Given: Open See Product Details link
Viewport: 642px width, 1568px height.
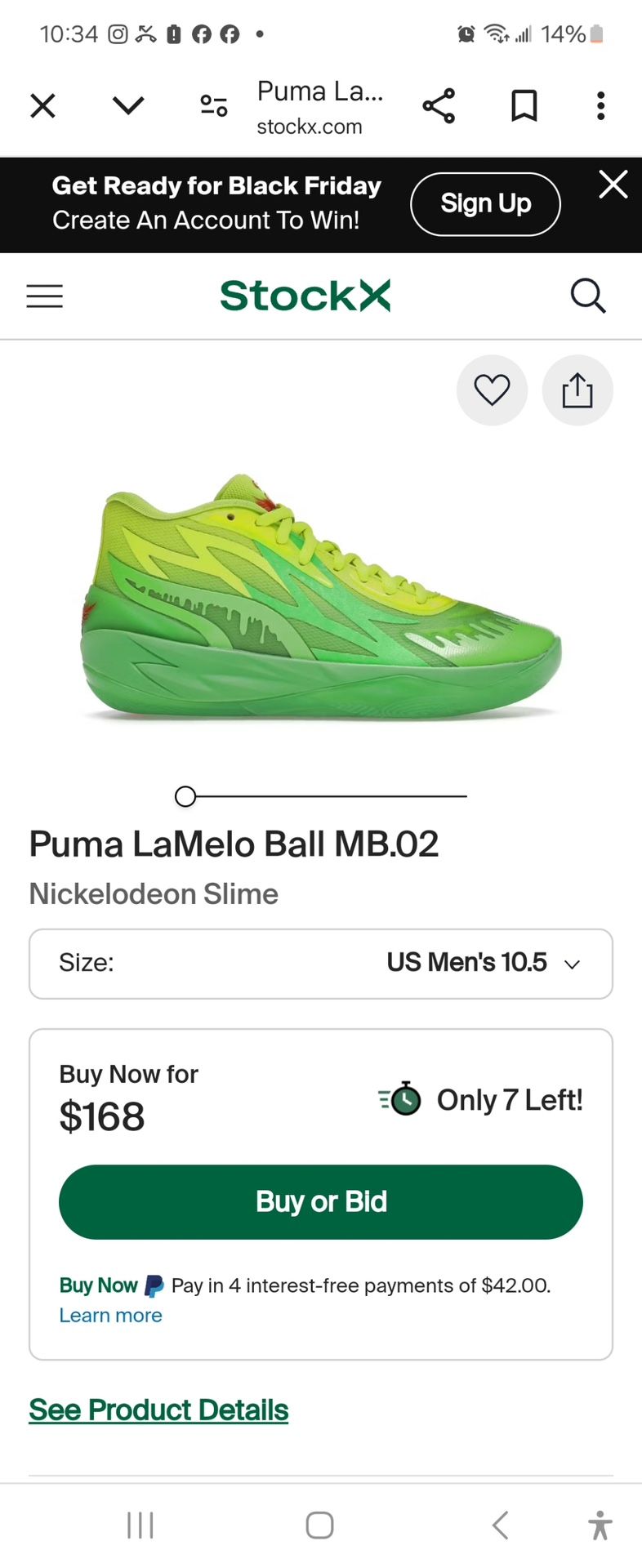Looking at the screenshot, I should [158, 1410].
